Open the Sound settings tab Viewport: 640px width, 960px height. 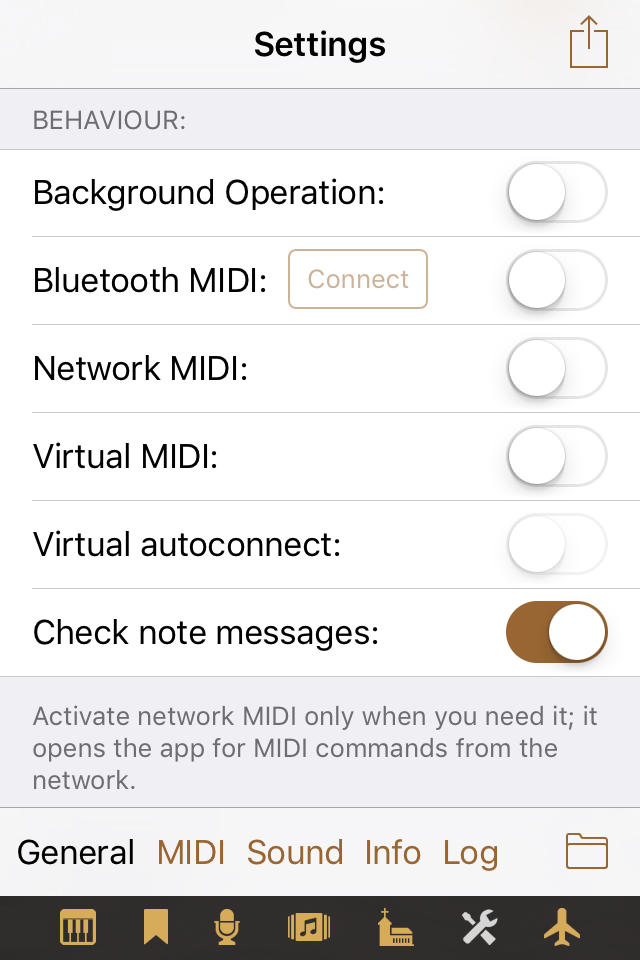tap(295, 852)
